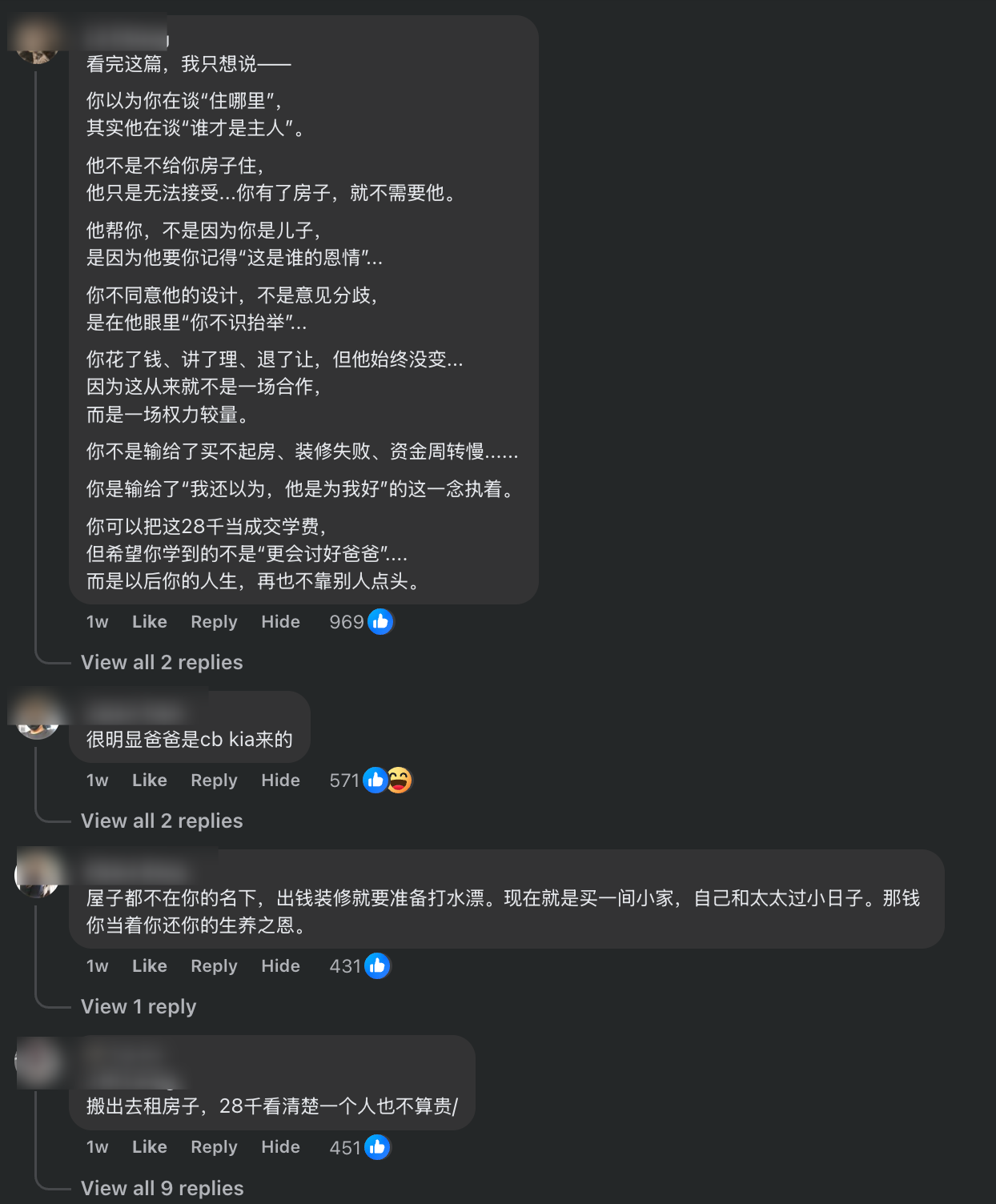Open the profile picture of the first commenter

tap(36, 42)
